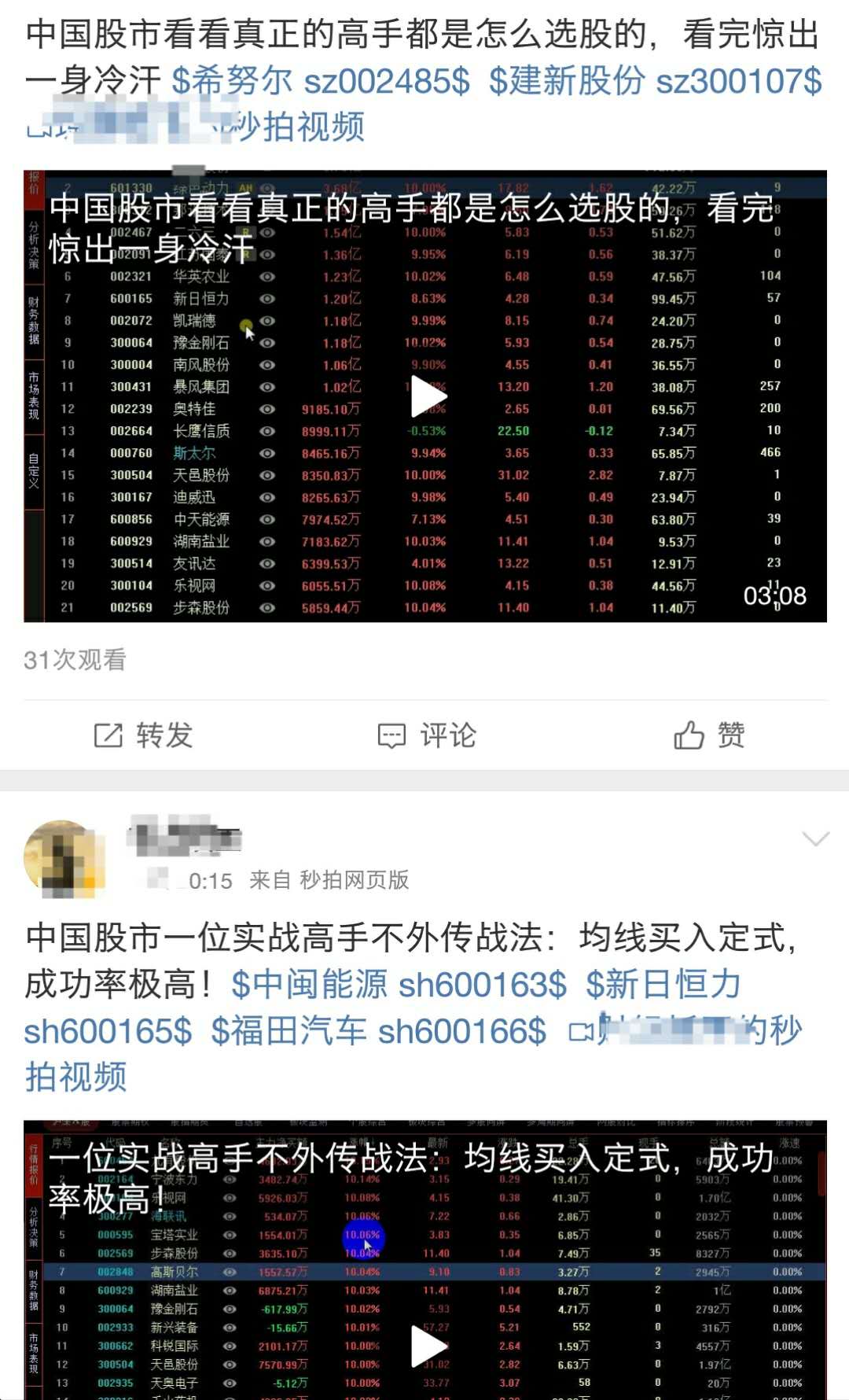The width and height of the screenshot is (849, 1400).
Task: Open the 秒拍网页版 source link
Action: [354, 880]
